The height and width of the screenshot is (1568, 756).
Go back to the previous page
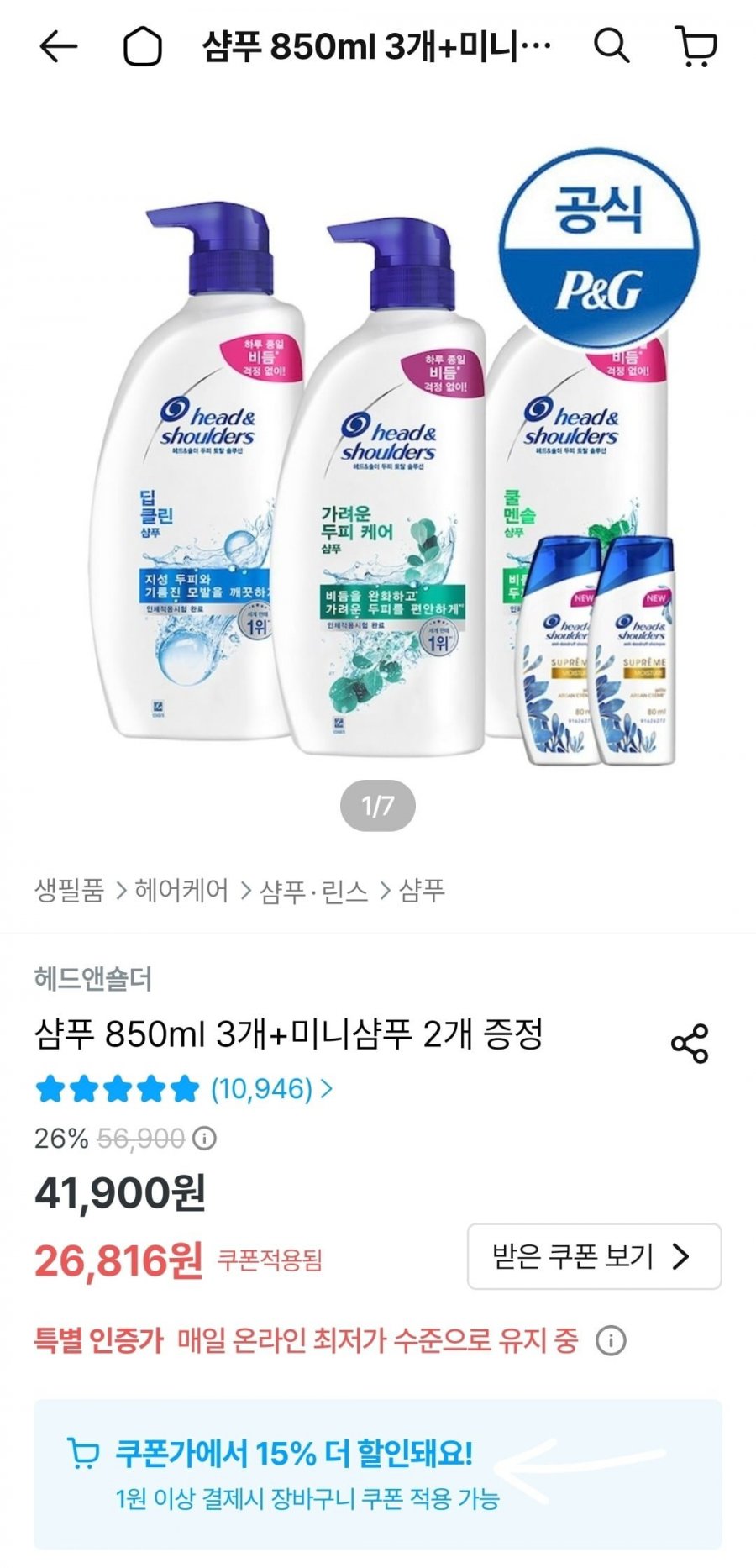coord(58,47)
